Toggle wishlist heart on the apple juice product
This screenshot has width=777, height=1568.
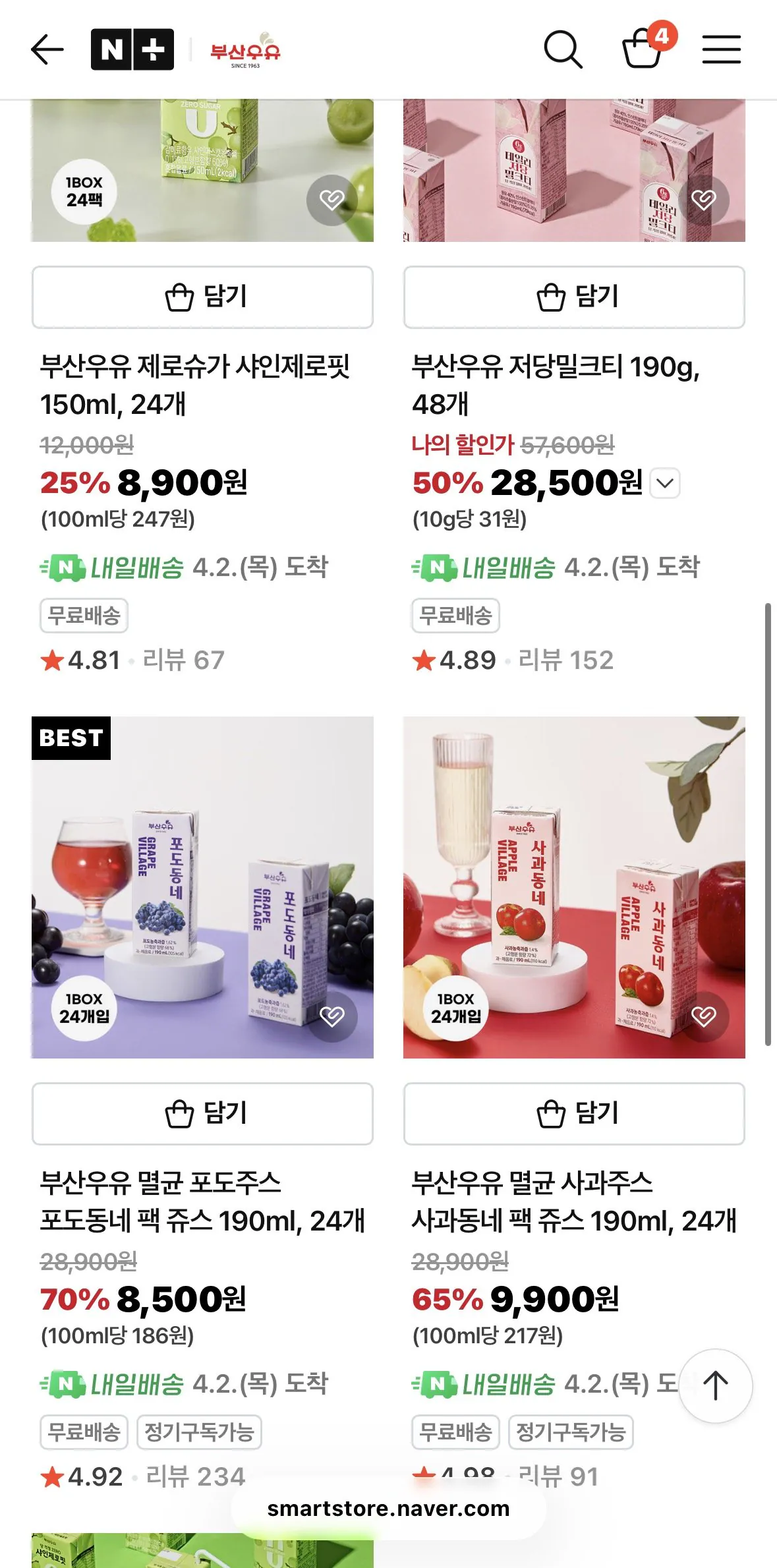[x=705, y=1016]
